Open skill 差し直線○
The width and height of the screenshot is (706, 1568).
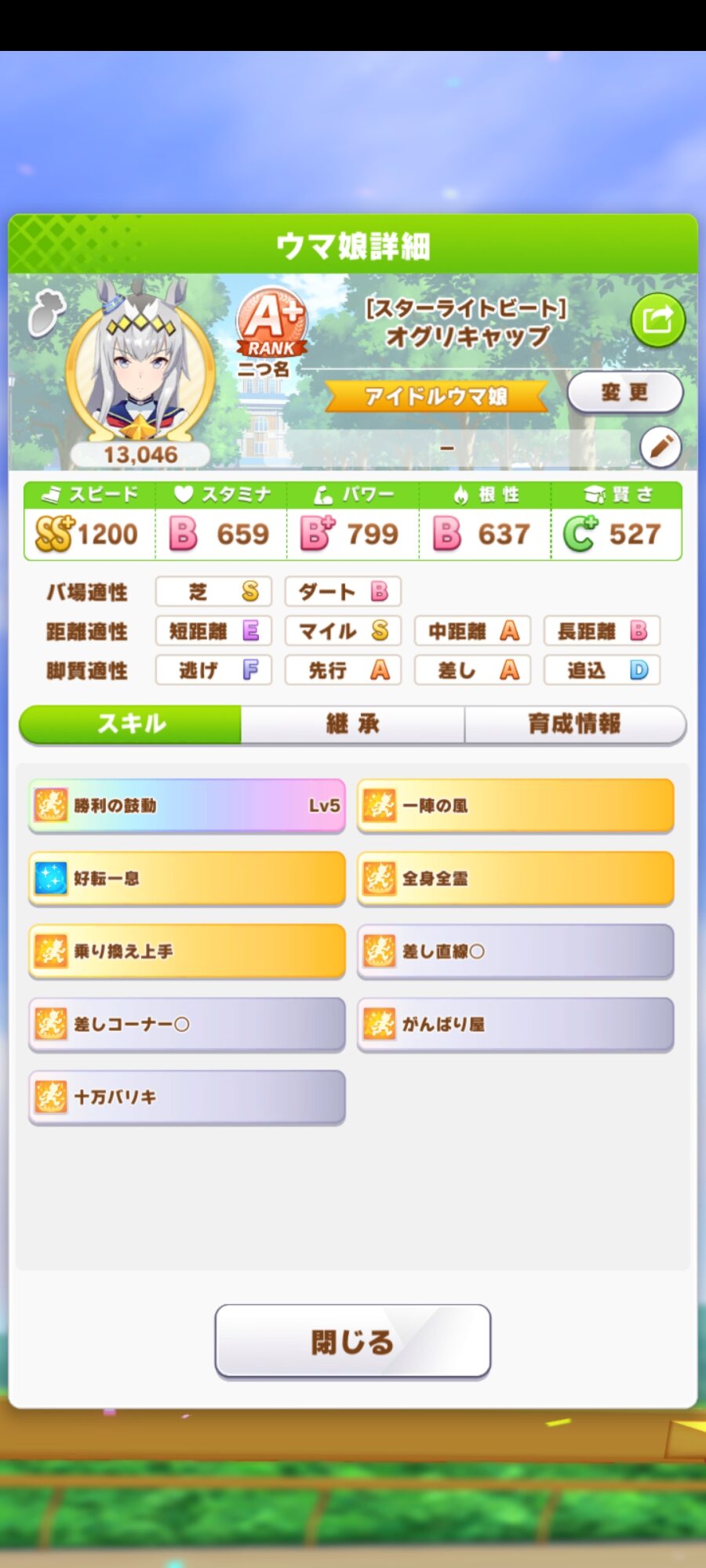pos(515,951)
